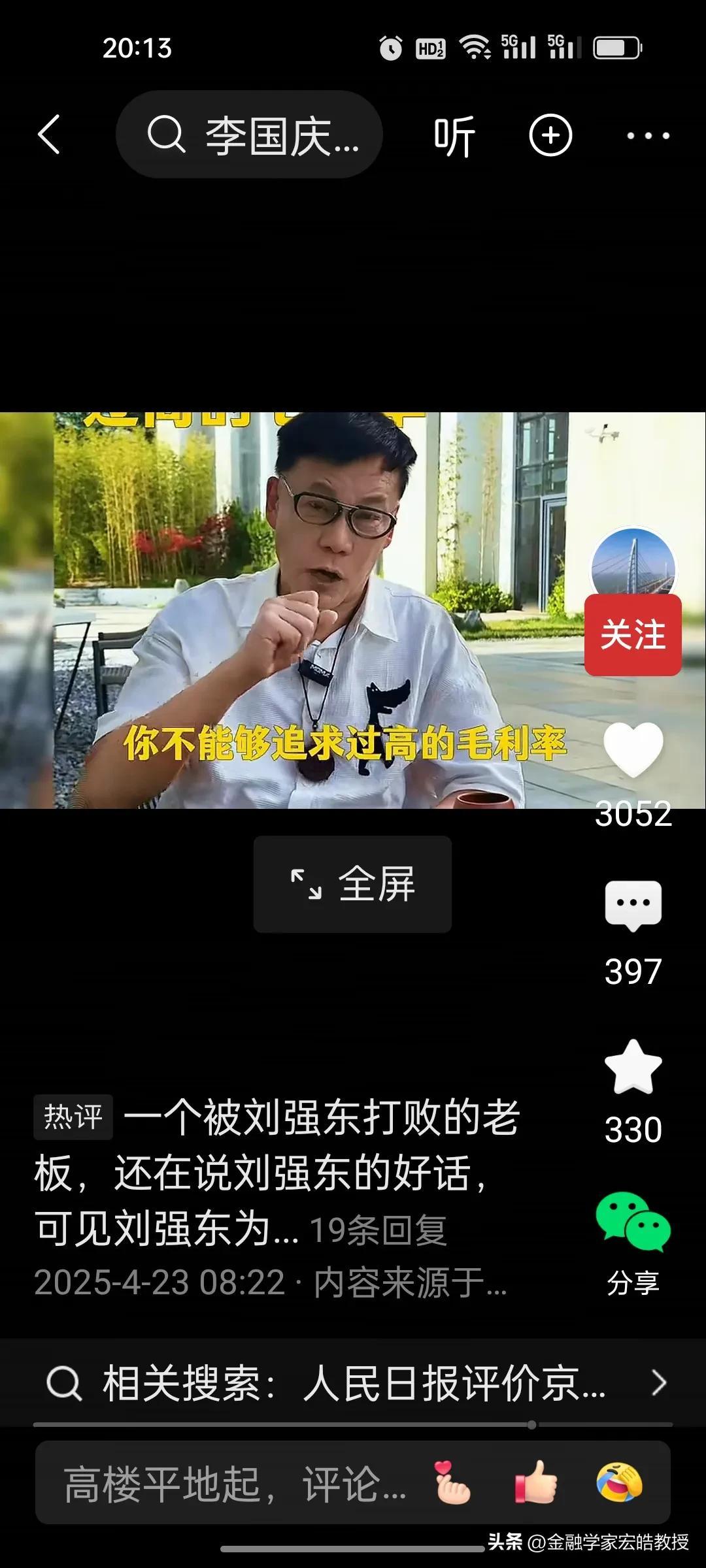Open the three-dot overflow menu
The width and height of the screenshot is (706, 1568).
point(648,136)
